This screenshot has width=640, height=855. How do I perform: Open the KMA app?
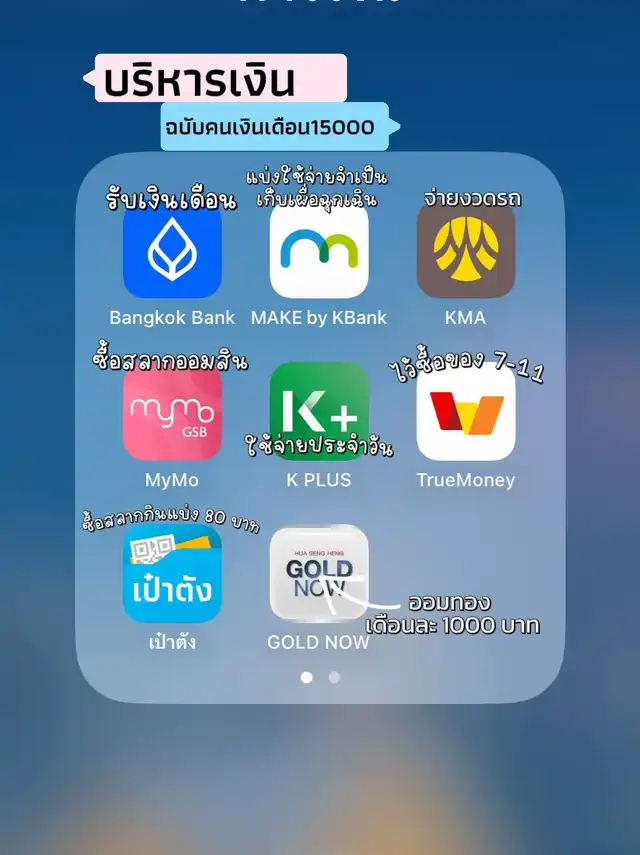click(x=466, y=249)
